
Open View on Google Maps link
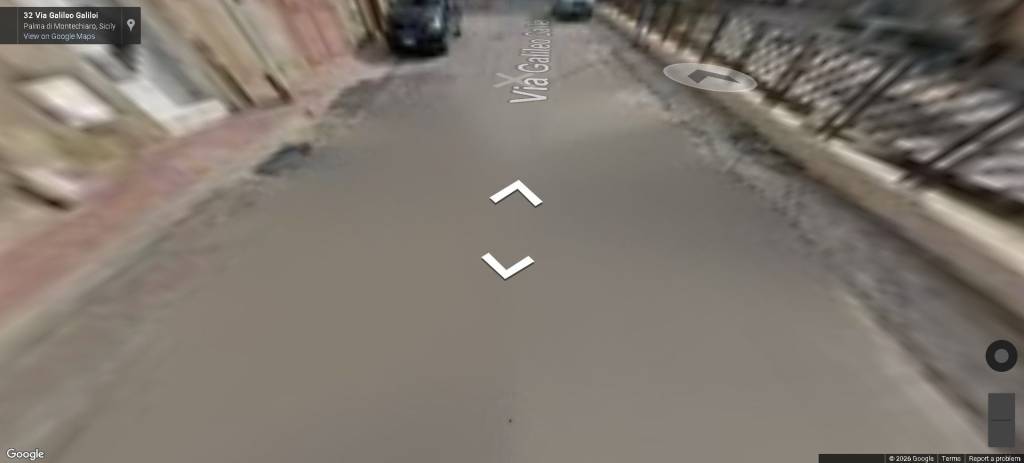pyautogui.click(x=59, y=36)
